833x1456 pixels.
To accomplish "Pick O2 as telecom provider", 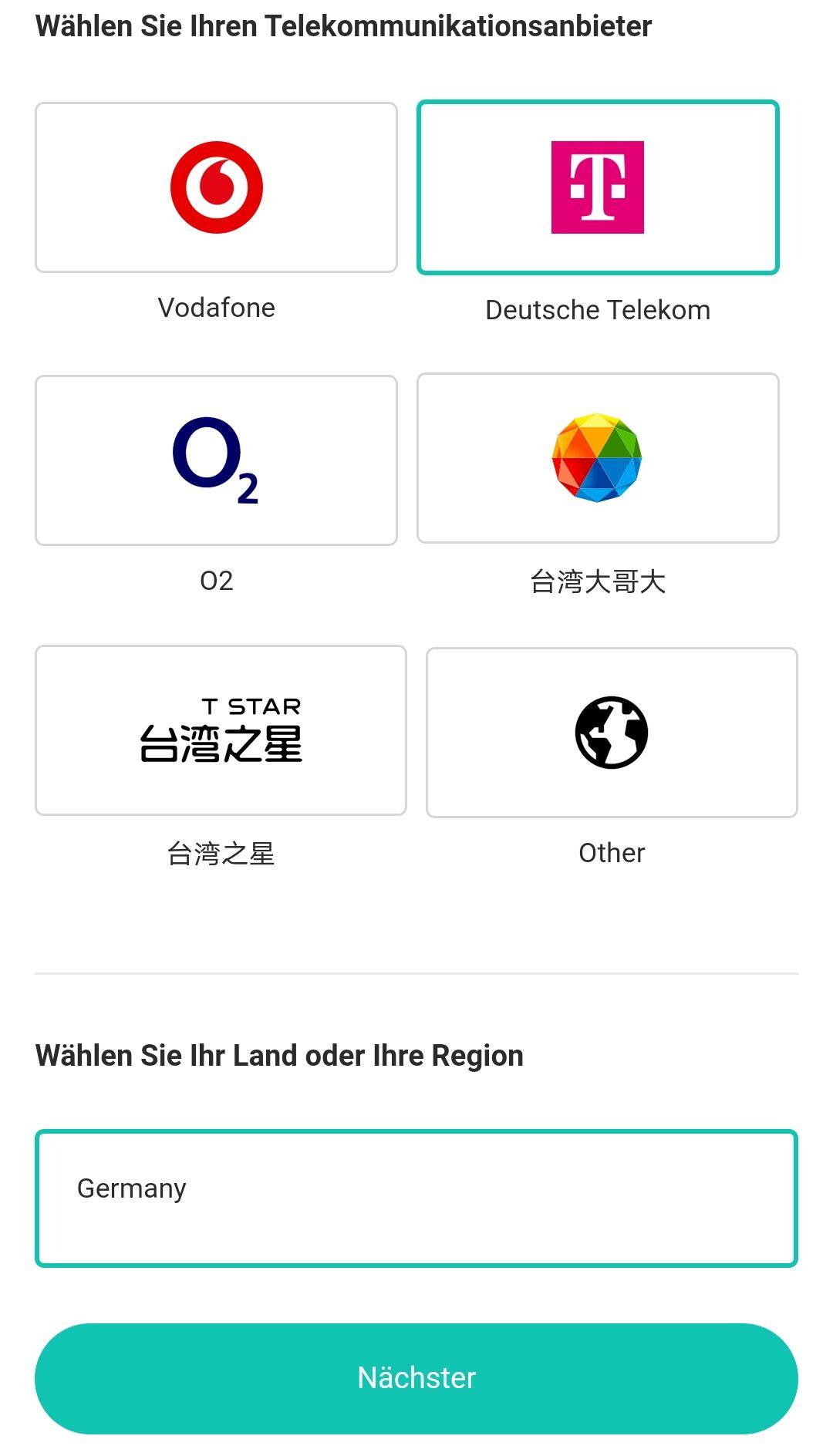I will coord(216,460).
